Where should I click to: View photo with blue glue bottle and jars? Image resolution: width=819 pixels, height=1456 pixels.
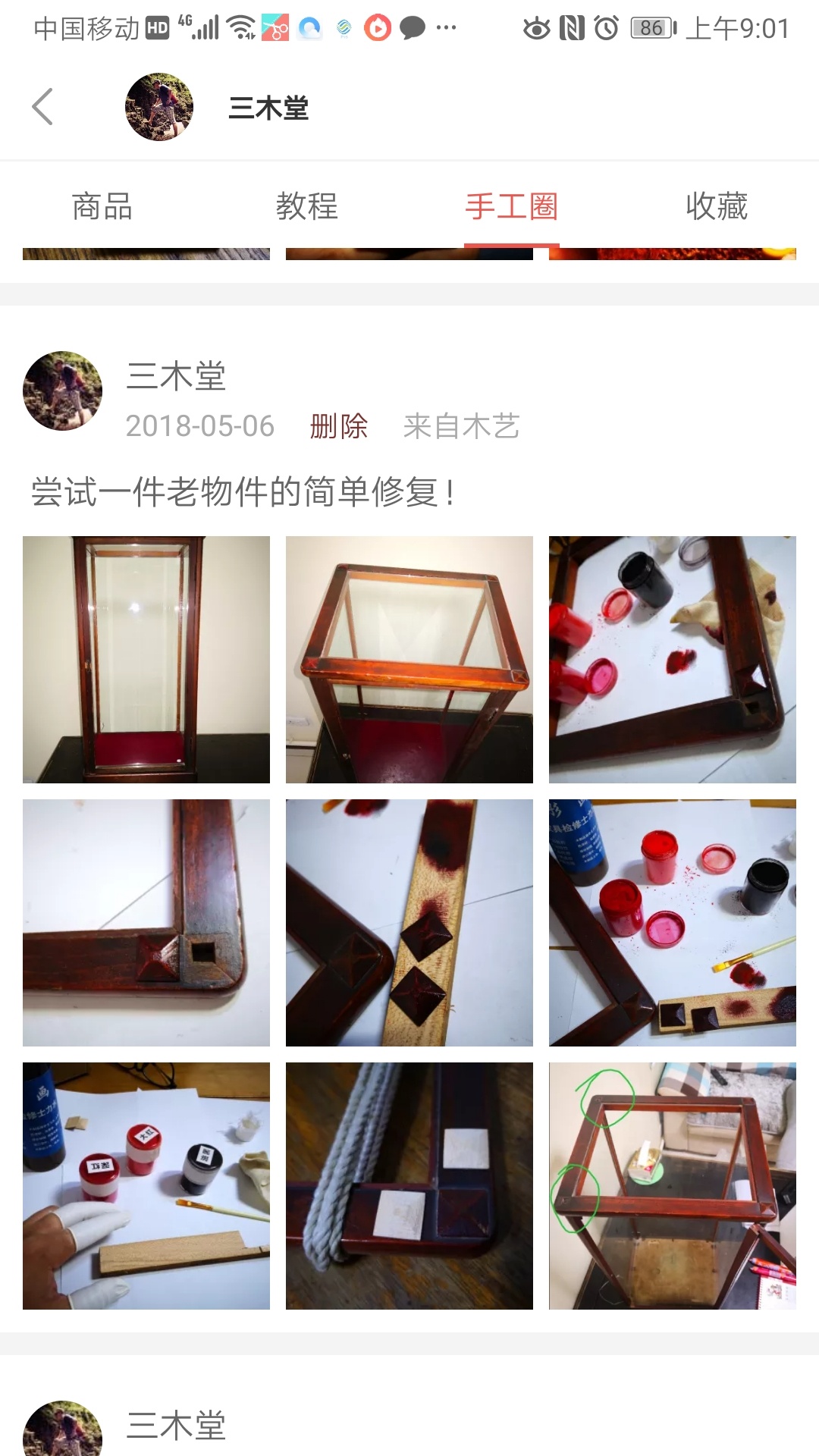click(x=673, y=922)
